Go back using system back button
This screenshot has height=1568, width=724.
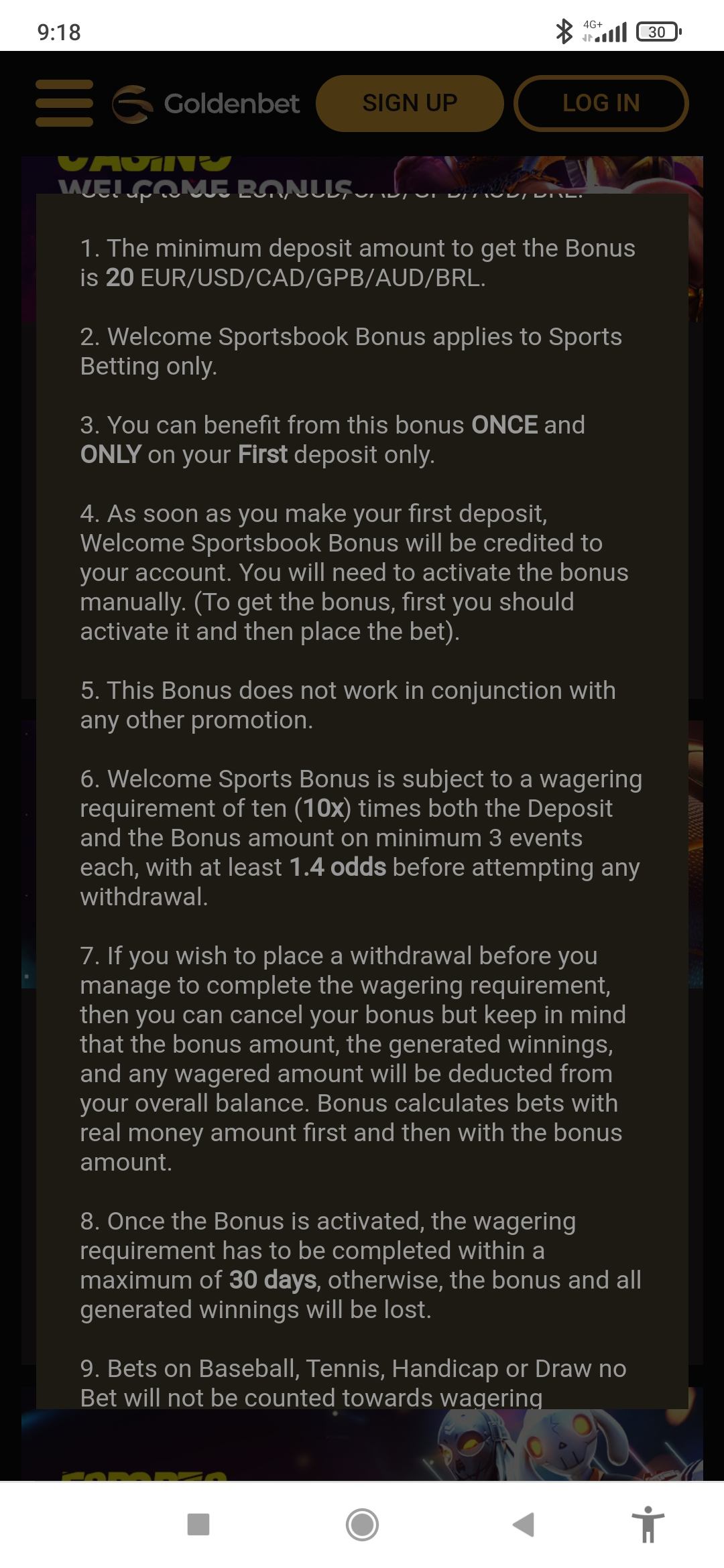coord(524,1524)
